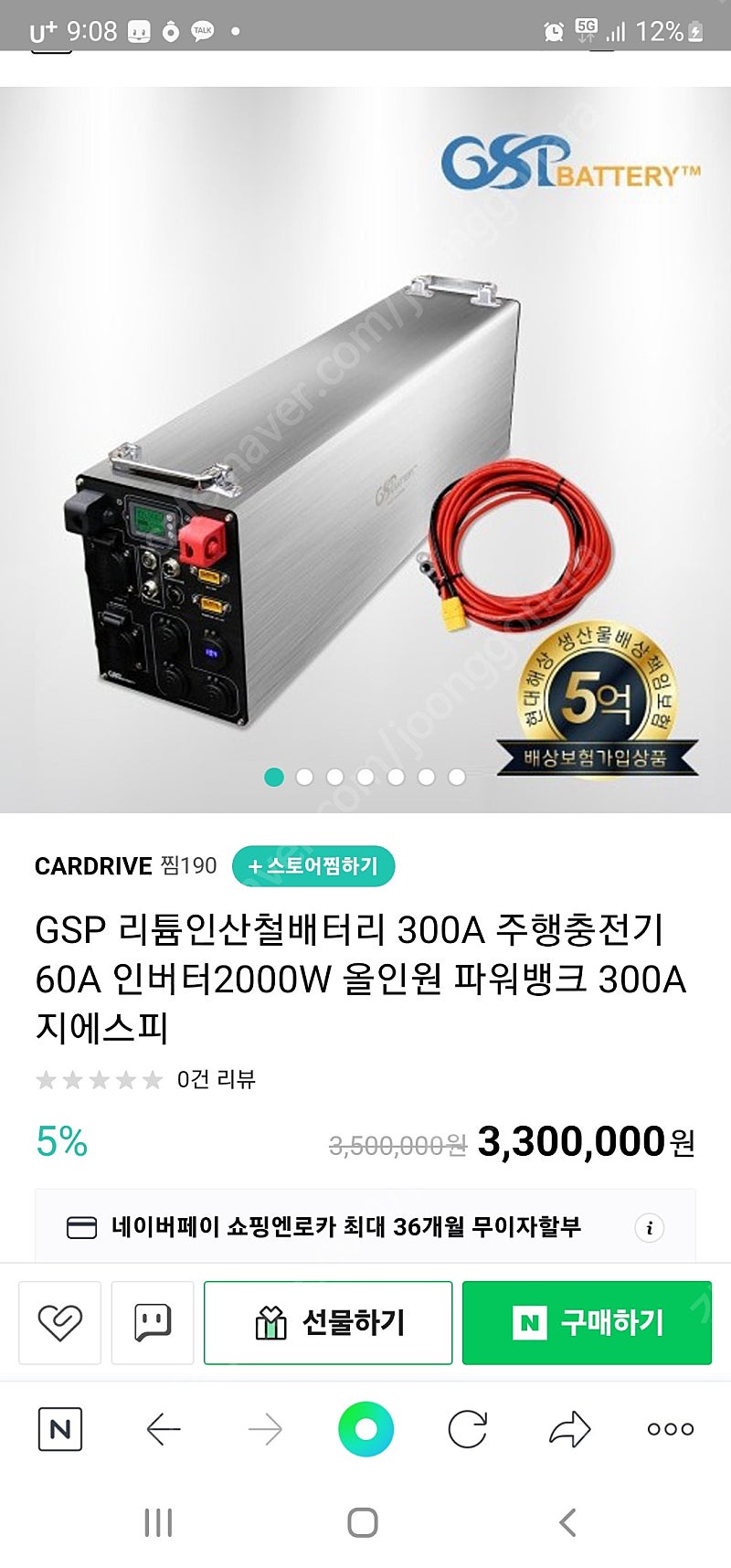This screenshot has width=731, height=1568.
Task: Select the last carousel dot on image slider
Action: [455, 779]
